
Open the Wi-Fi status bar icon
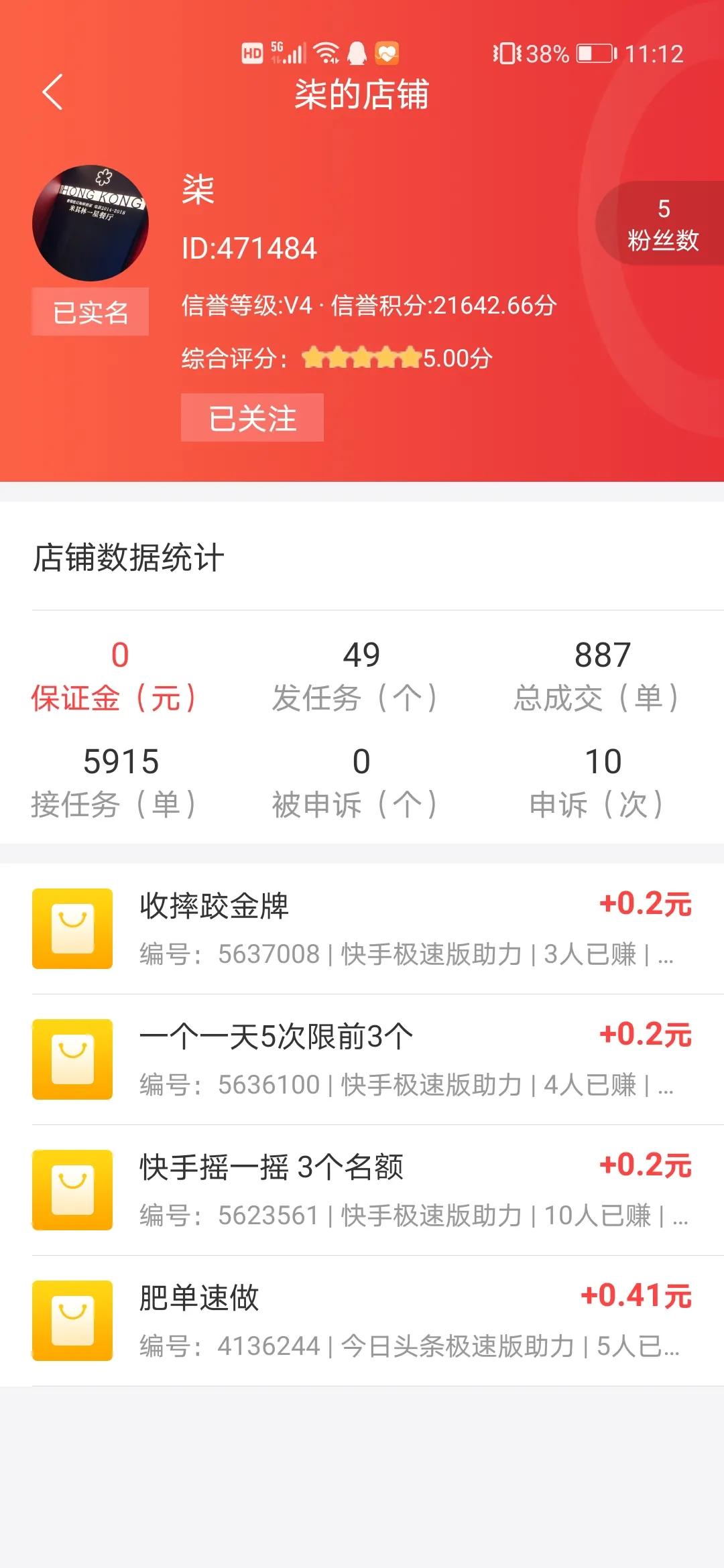[x=328, y=52]
